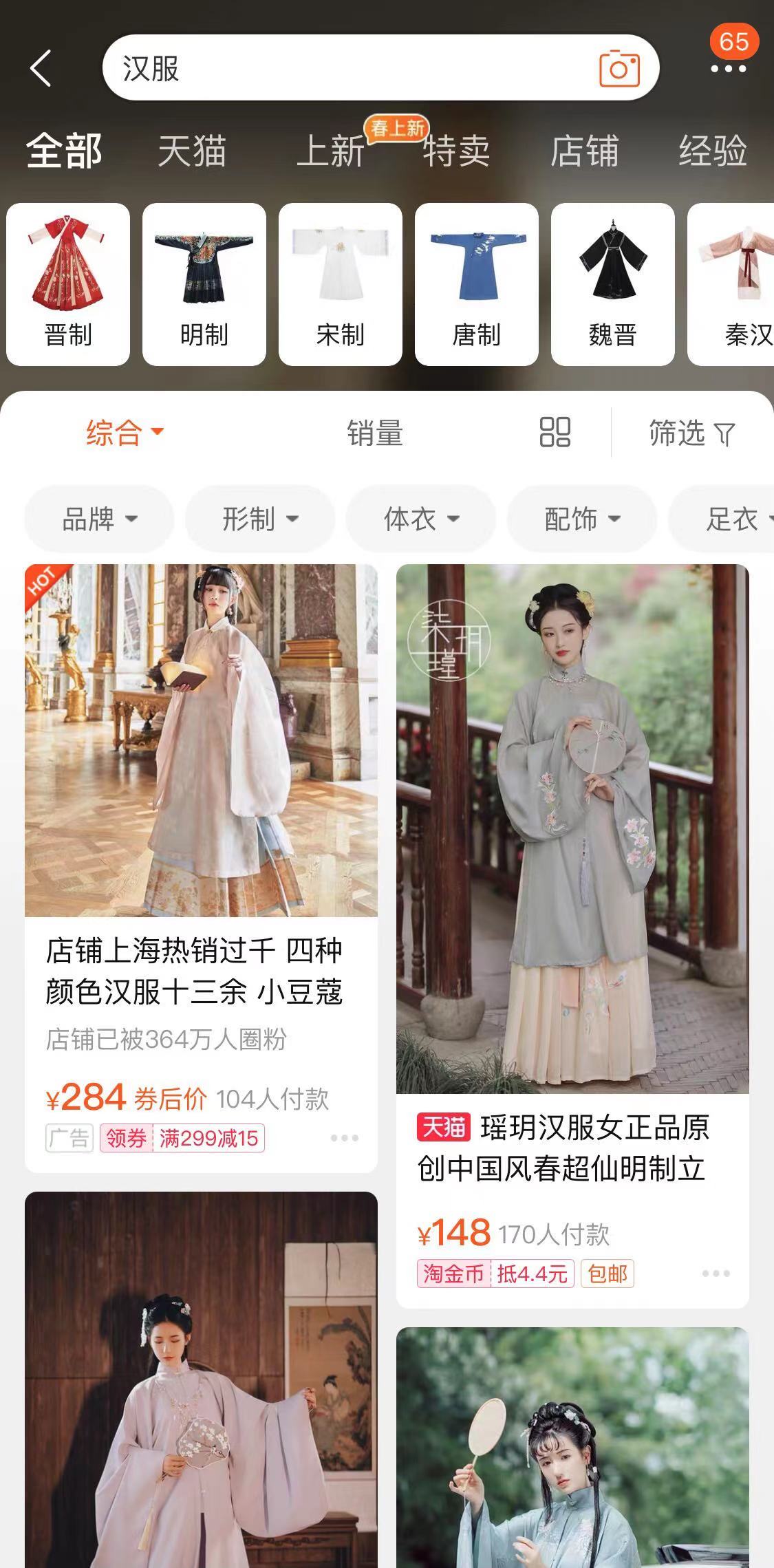Choose the 明制 style category
Screen dimensions: 774x1568
click(204, 284)
